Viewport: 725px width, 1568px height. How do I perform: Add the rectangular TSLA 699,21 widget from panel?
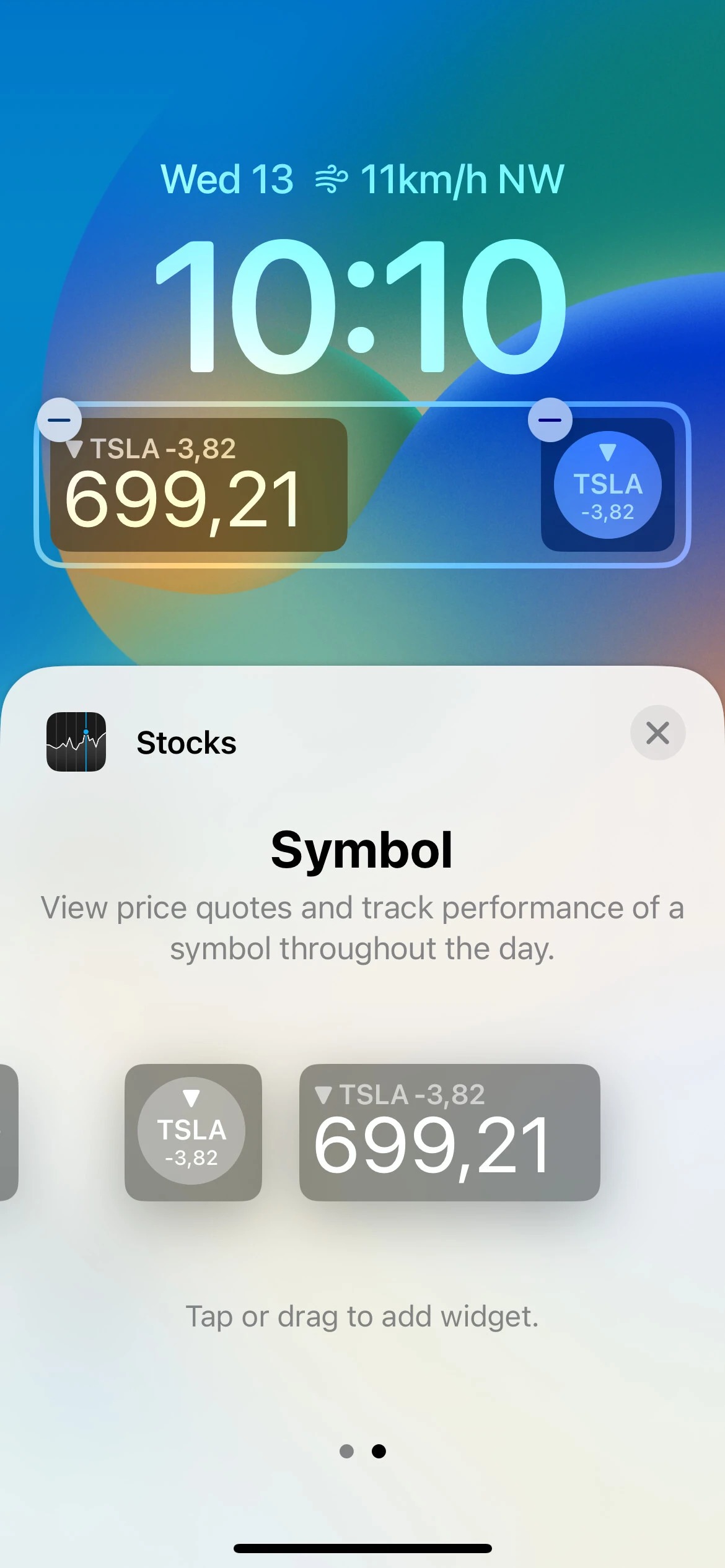(449, 1133)
